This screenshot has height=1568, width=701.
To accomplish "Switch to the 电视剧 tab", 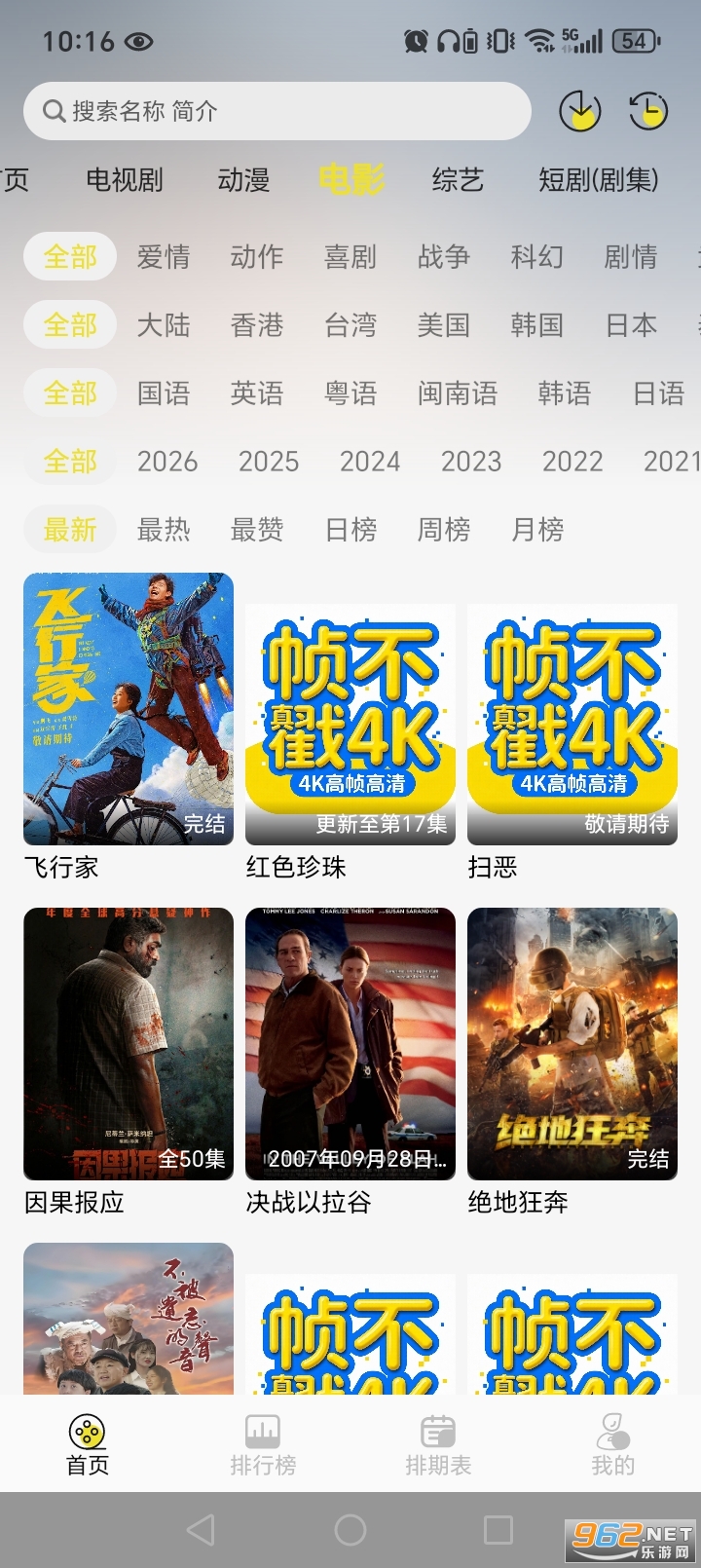I will pyautogui.click(x=125, y=180).
